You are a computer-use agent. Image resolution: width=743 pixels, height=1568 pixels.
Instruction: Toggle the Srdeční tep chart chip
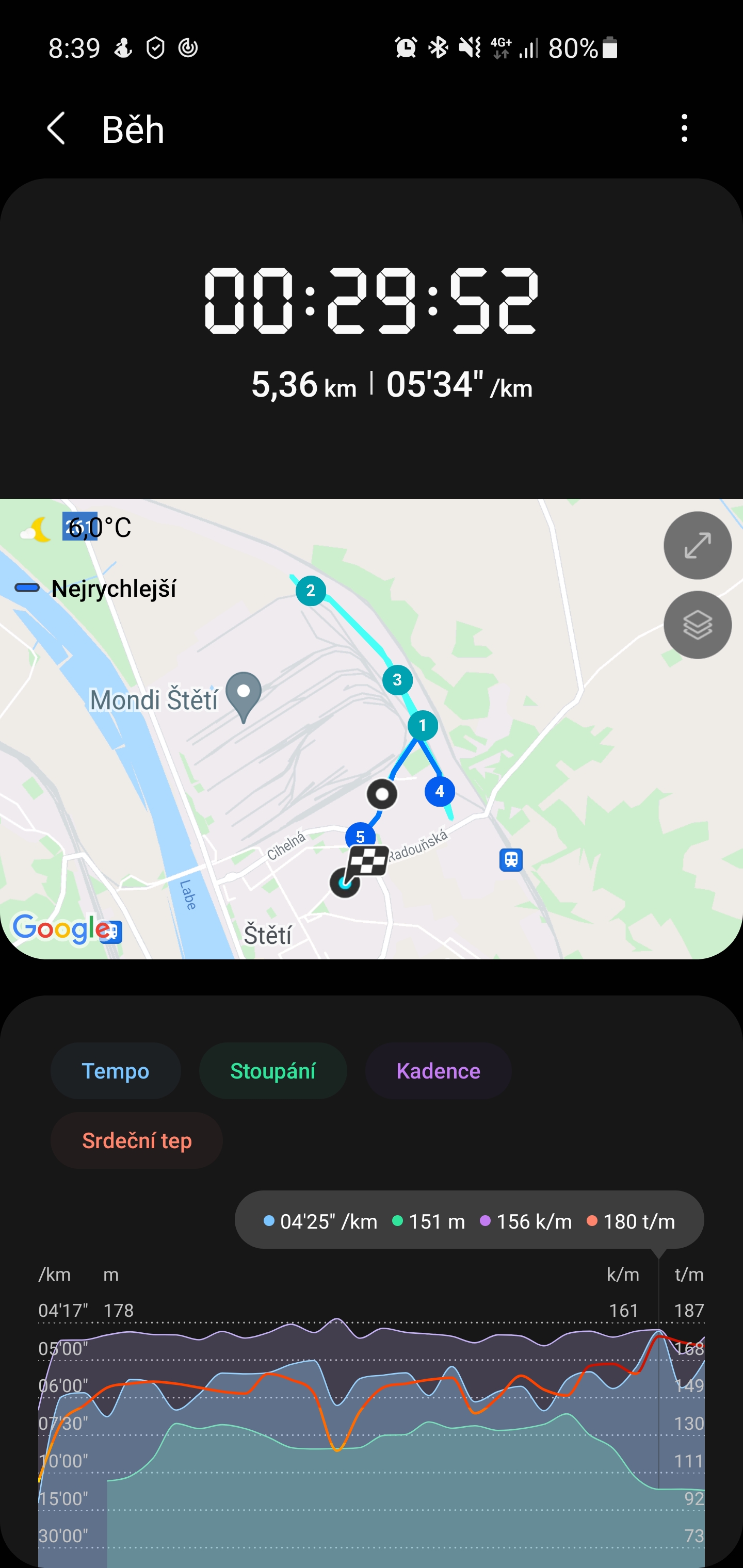[137, 1140]
